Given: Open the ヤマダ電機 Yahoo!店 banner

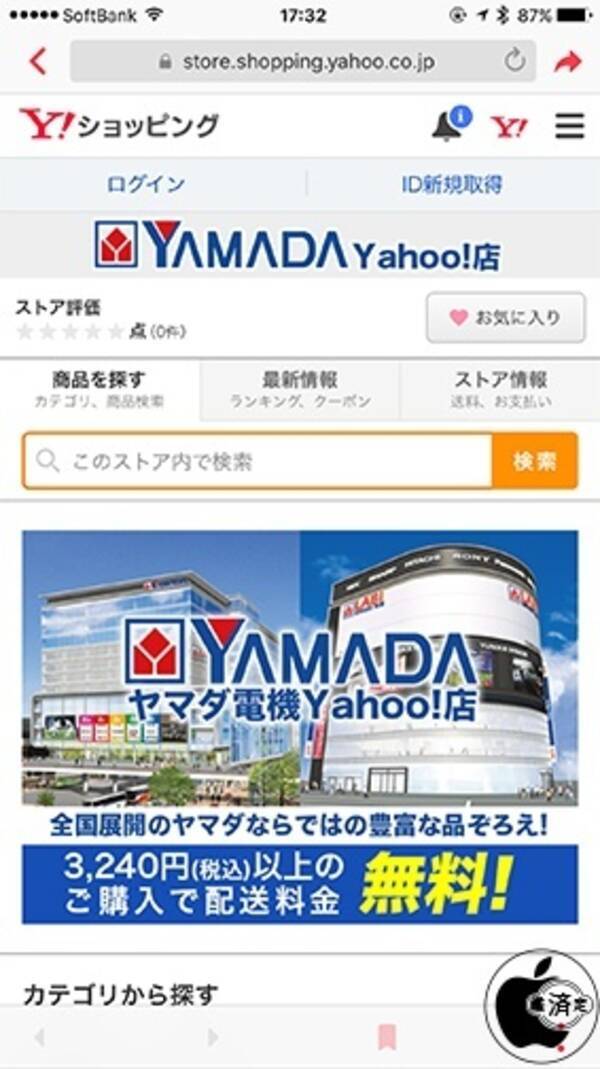Looking at the screenshot, I should point(300,727).
